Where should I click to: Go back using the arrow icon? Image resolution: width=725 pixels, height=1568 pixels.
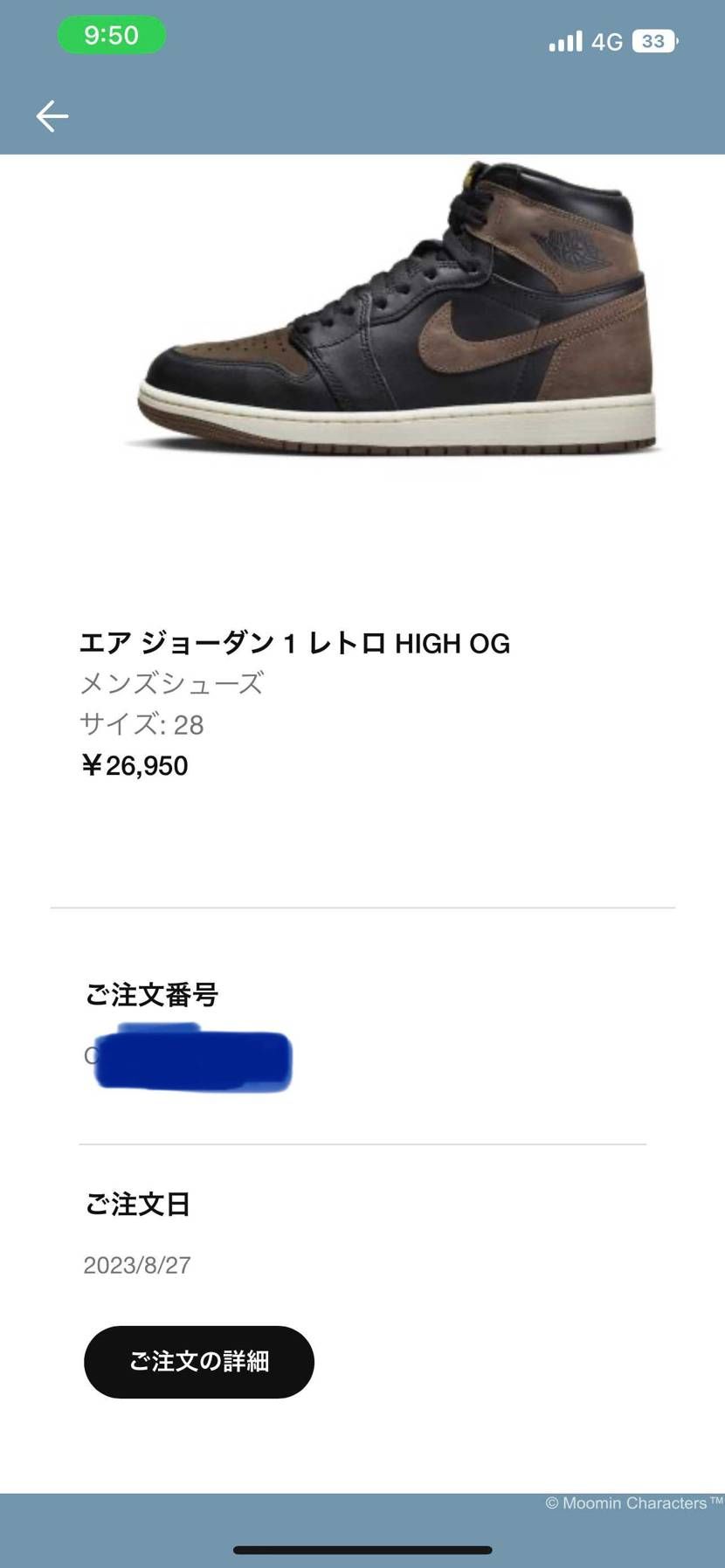click(x=52, y=115)
